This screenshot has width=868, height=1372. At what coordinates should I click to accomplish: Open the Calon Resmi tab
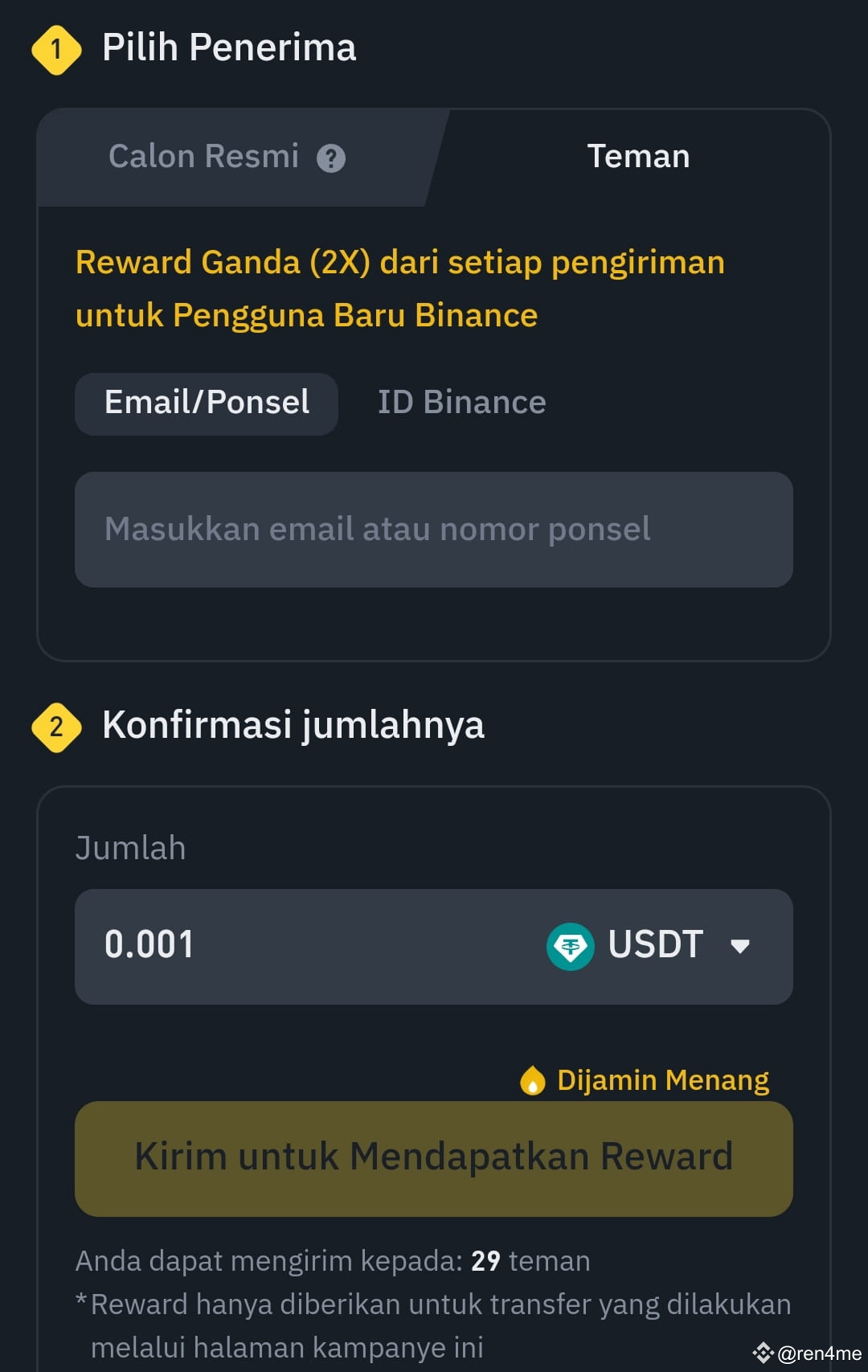click(202, 157)
